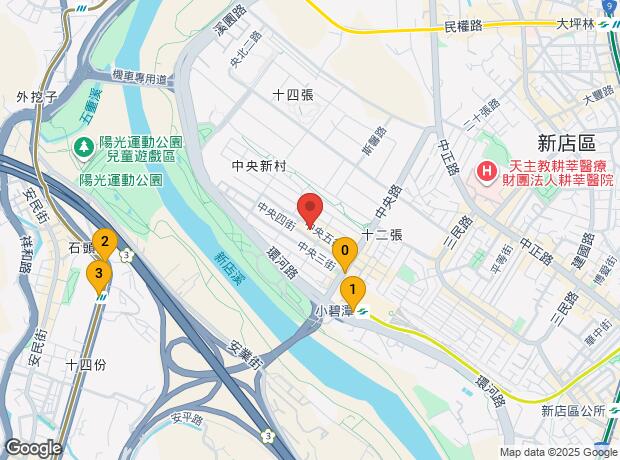Select the orange marker labeled 2
The height and width of the screenshot is (460, 620).
(x=105, y=245)
